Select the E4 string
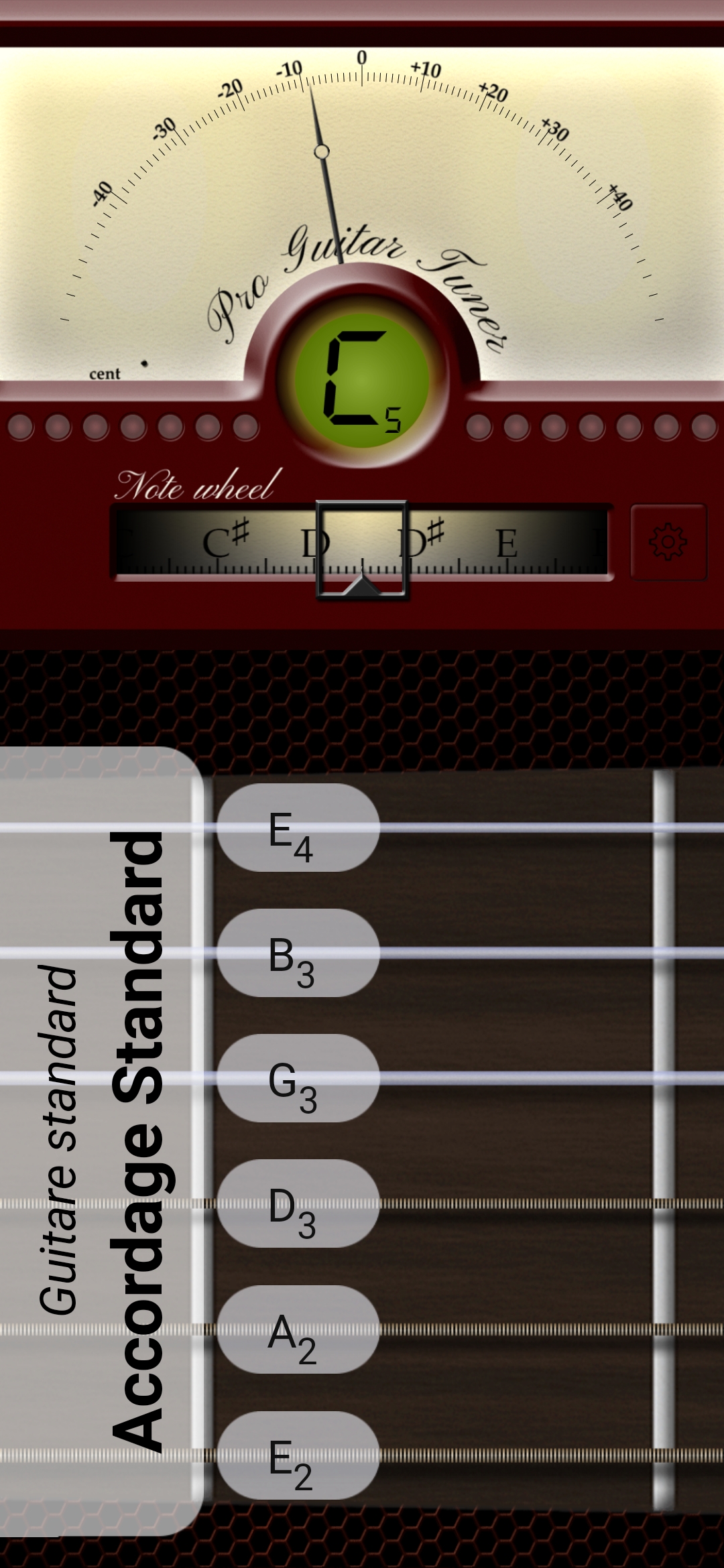 click(x=298, y=828)
